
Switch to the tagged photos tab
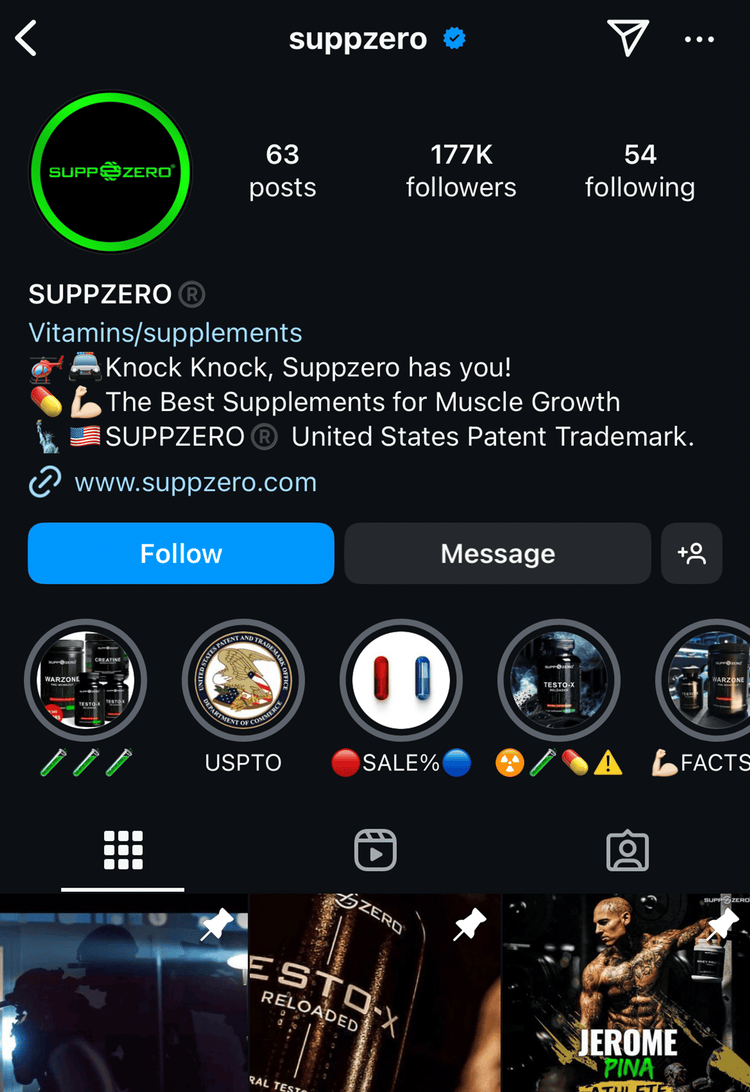[x=628, y=851]
